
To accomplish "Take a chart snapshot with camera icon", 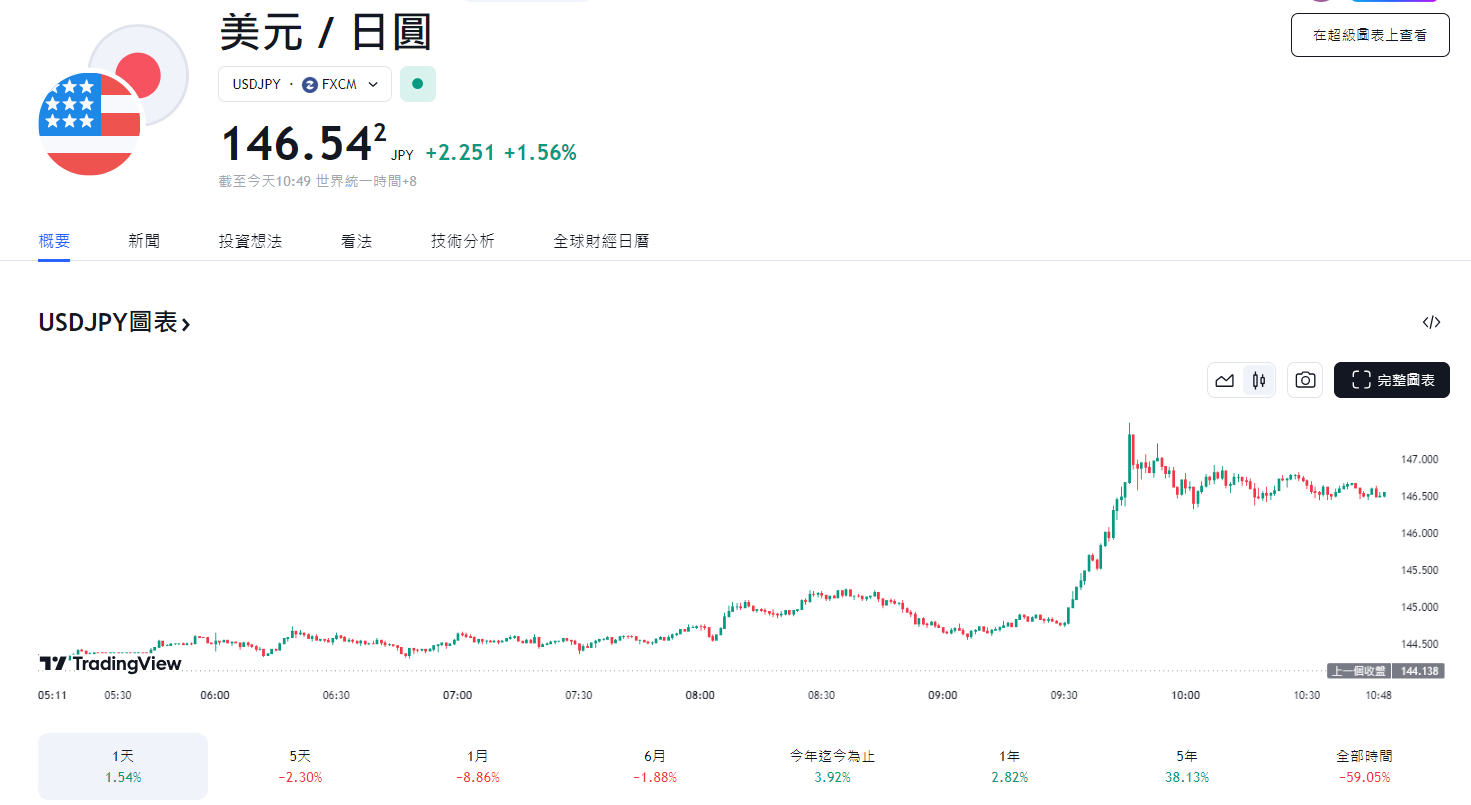I will (1305, 380).
